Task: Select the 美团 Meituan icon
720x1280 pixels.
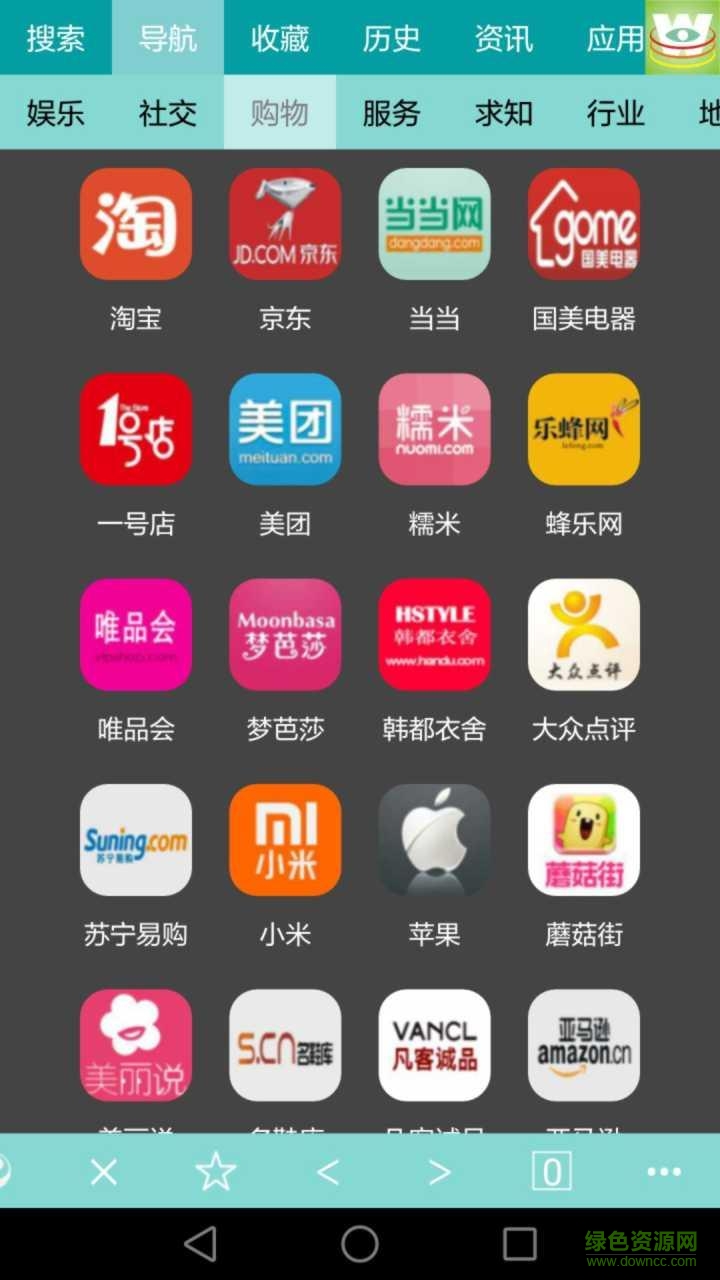Action: pyautogui.click(x=285, y=430)
